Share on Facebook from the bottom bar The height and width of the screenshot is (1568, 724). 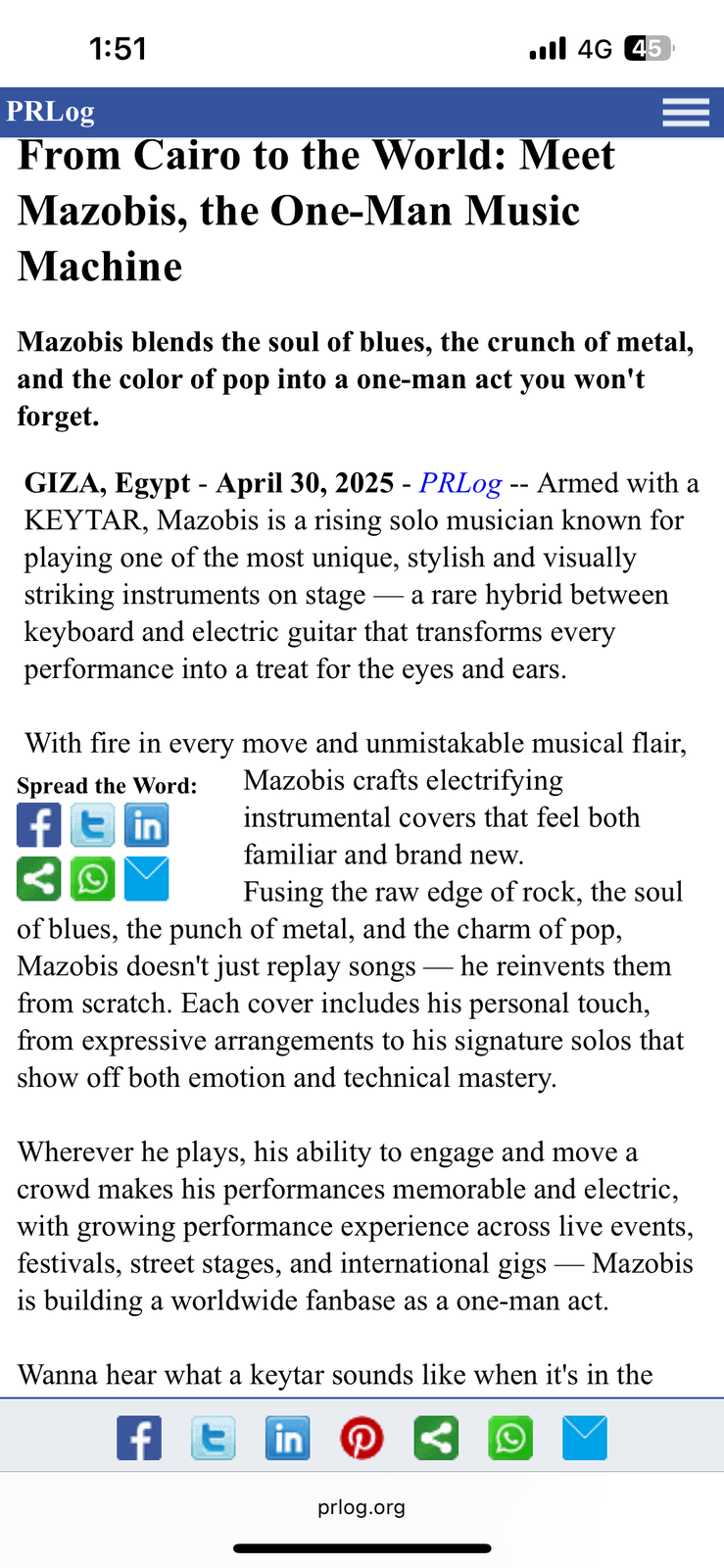[139, 1439]
